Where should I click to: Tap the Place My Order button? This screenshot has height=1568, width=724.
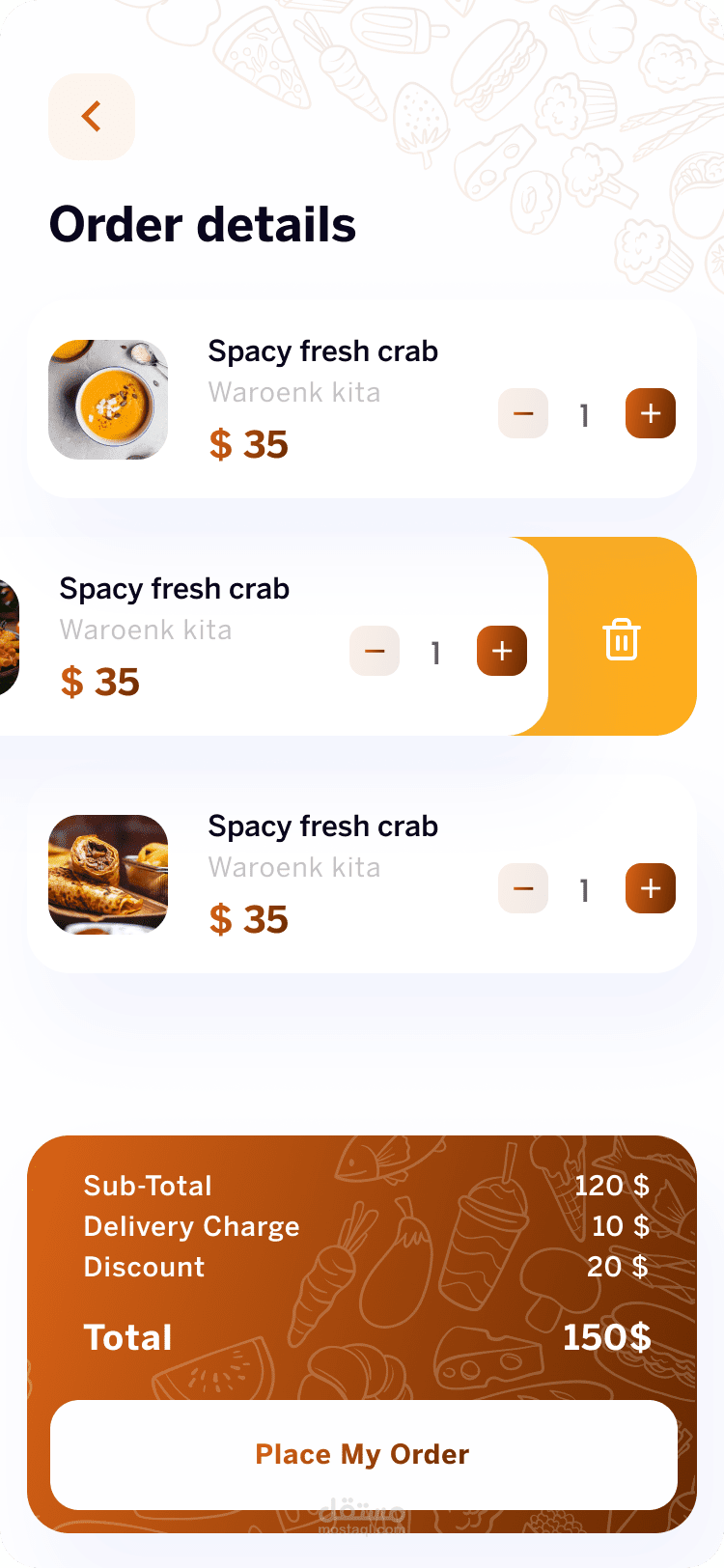[x=363, y=1454]
